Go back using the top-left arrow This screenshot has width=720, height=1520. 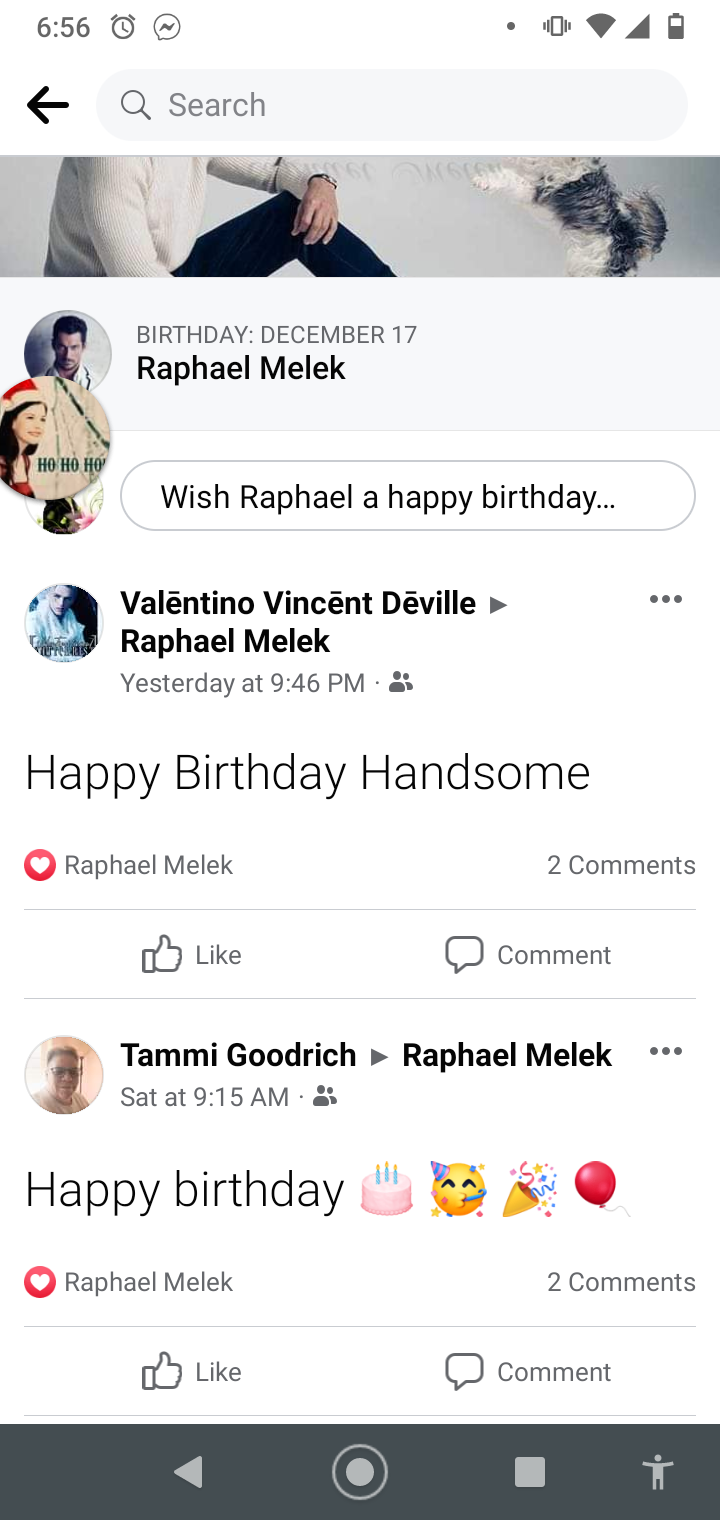pyautogui.click(x=47, y=105)
